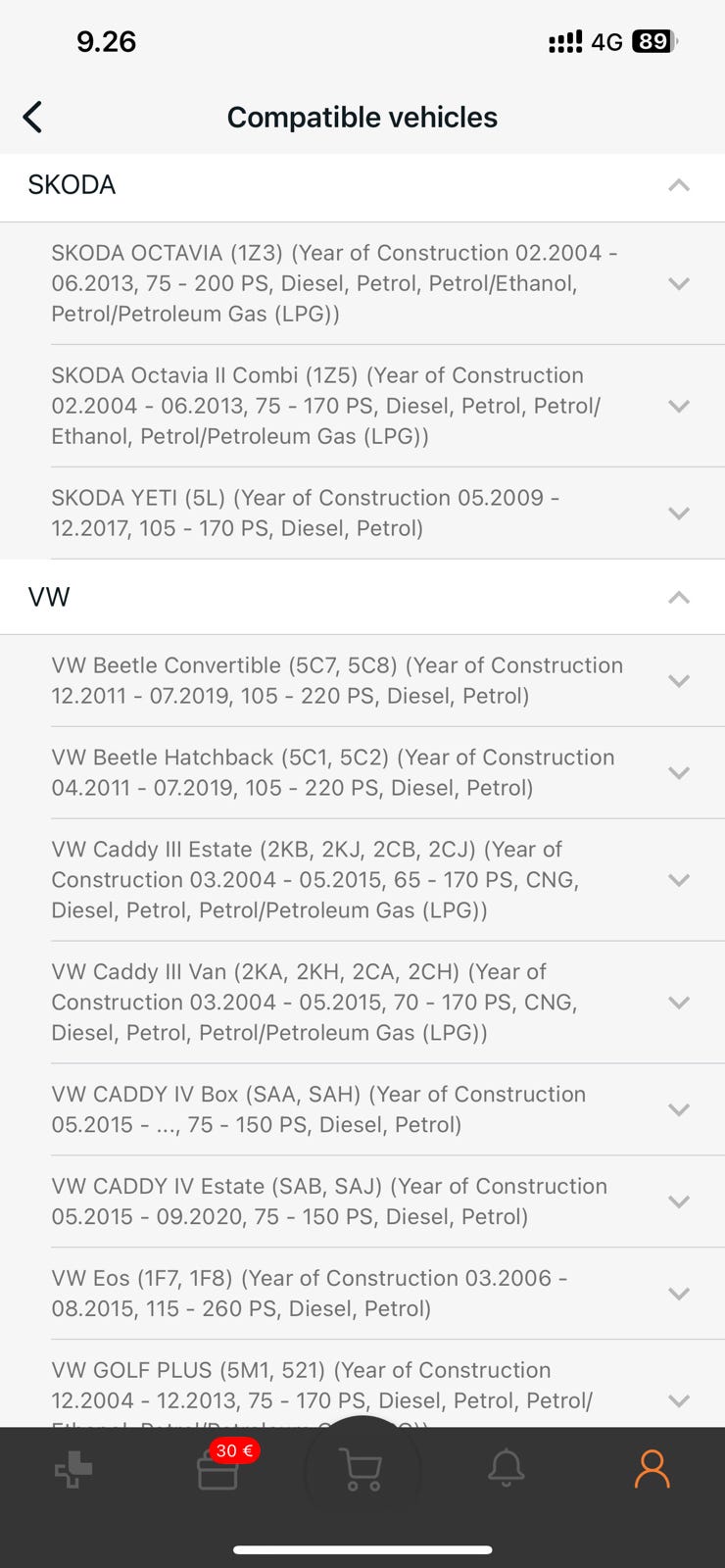Expand the VW Caddy III Van row

678,1002
